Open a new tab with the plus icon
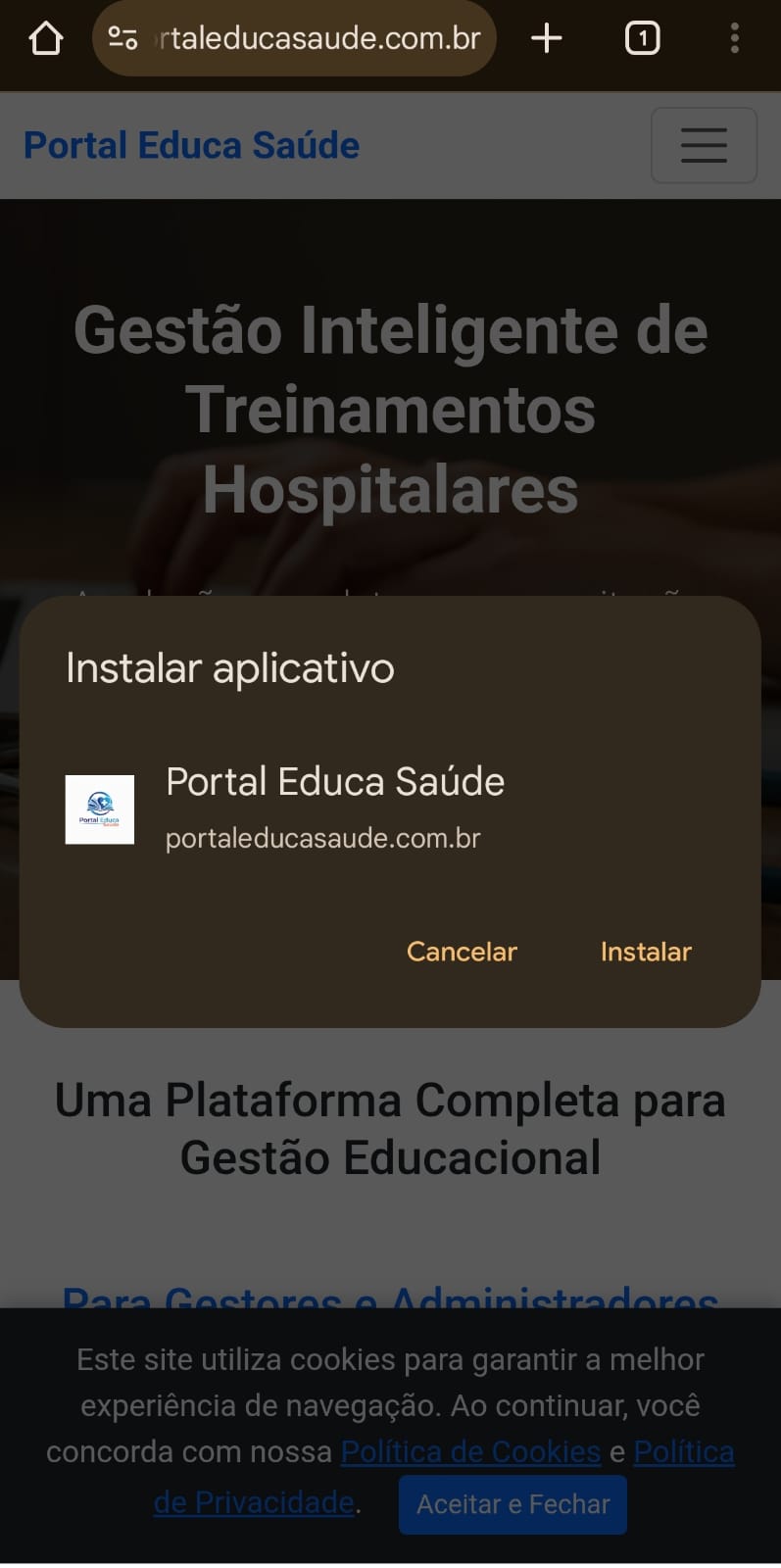Screen dimensions: 781x1568 pos(546,38)
